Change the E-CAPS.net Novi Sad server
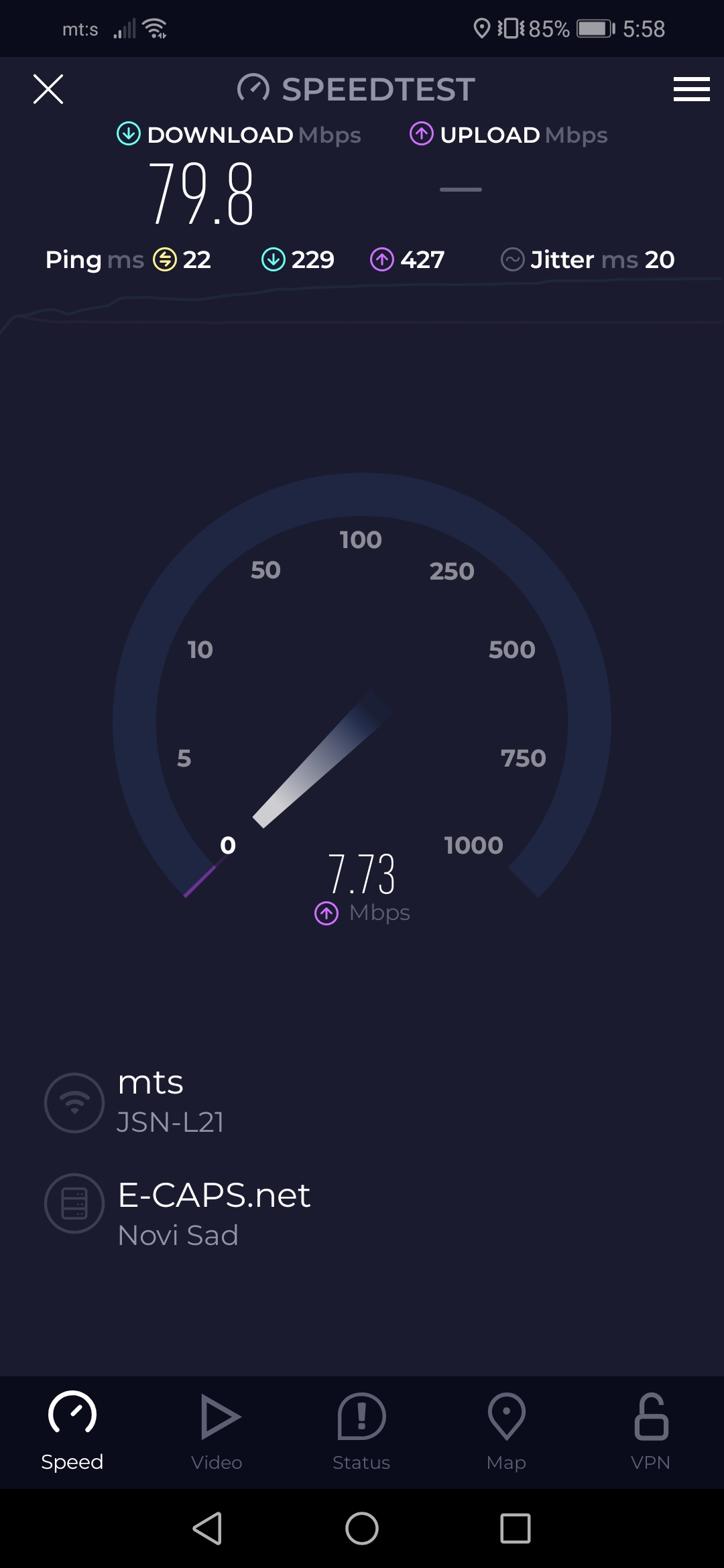Viewport: 724px width, 1568px height. [213, 1213]
